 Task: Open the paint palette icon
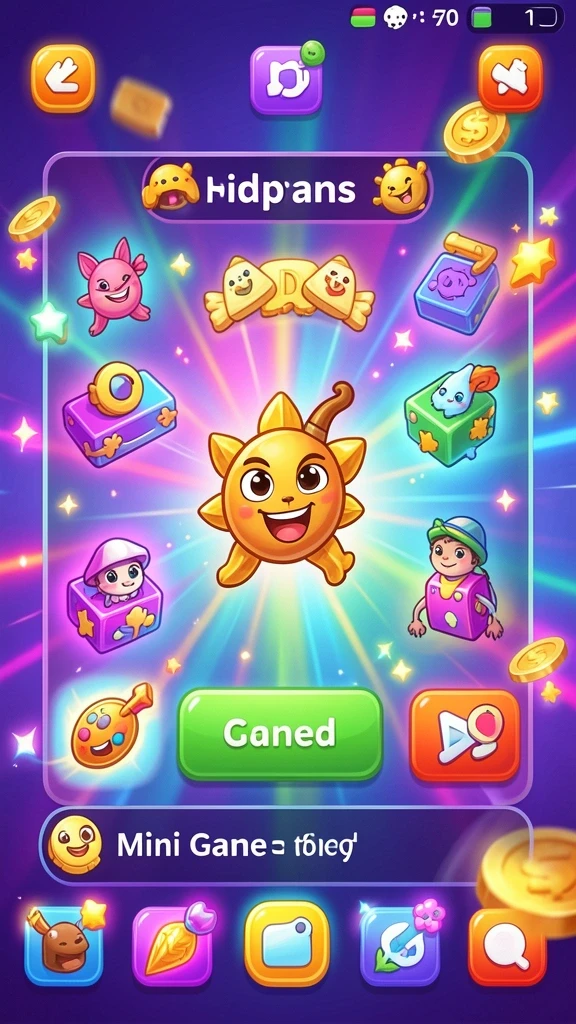(x=110, y=726)
